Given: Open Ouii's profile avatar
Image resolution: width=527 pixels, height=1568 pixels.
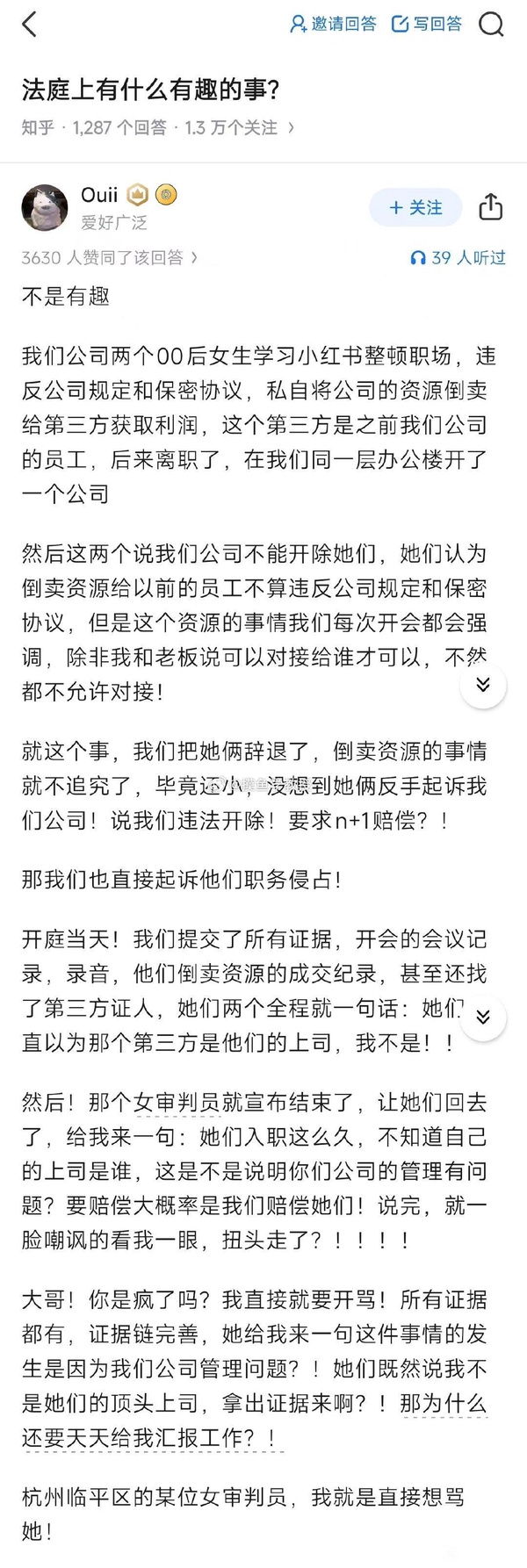Looking at the screenshot, I should (44, 208).
